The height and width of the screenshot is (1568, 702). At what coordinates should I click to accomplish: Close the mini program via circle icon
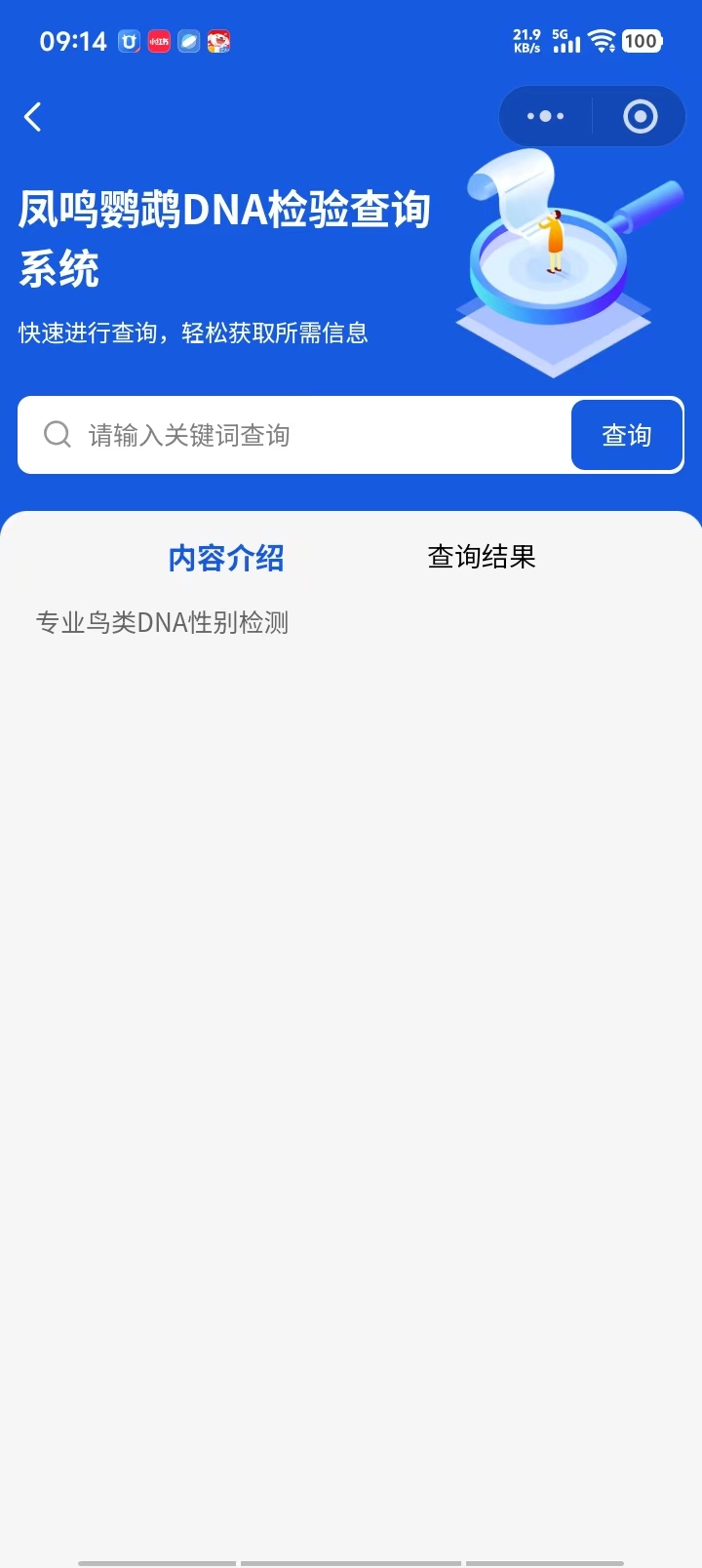(x=640, y=117)
